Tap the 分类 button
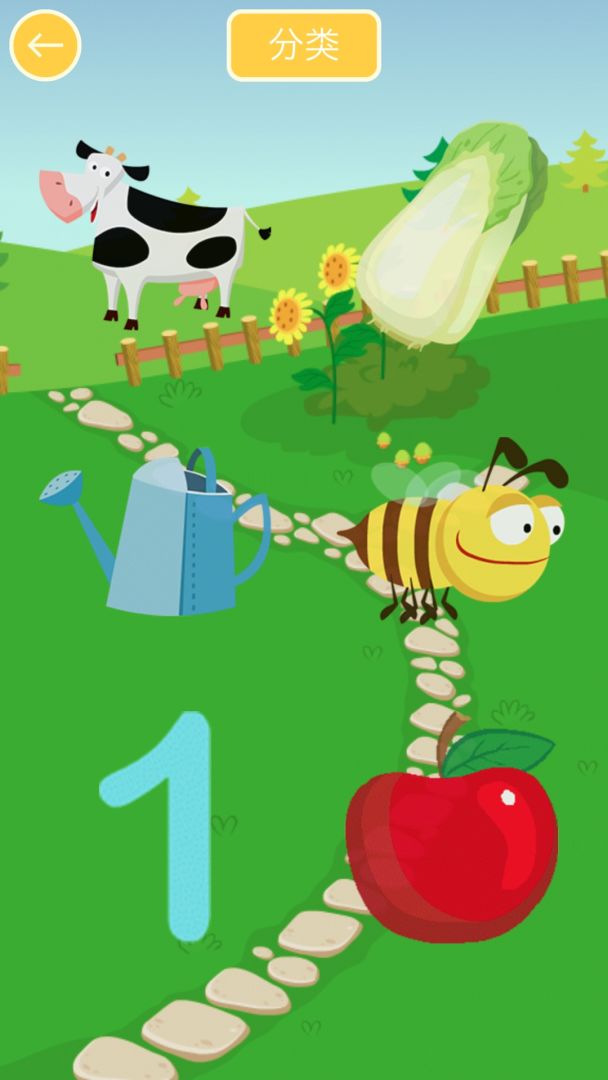Image resolution: width=608 pixels, height=1080 pixels. point(304,45)
